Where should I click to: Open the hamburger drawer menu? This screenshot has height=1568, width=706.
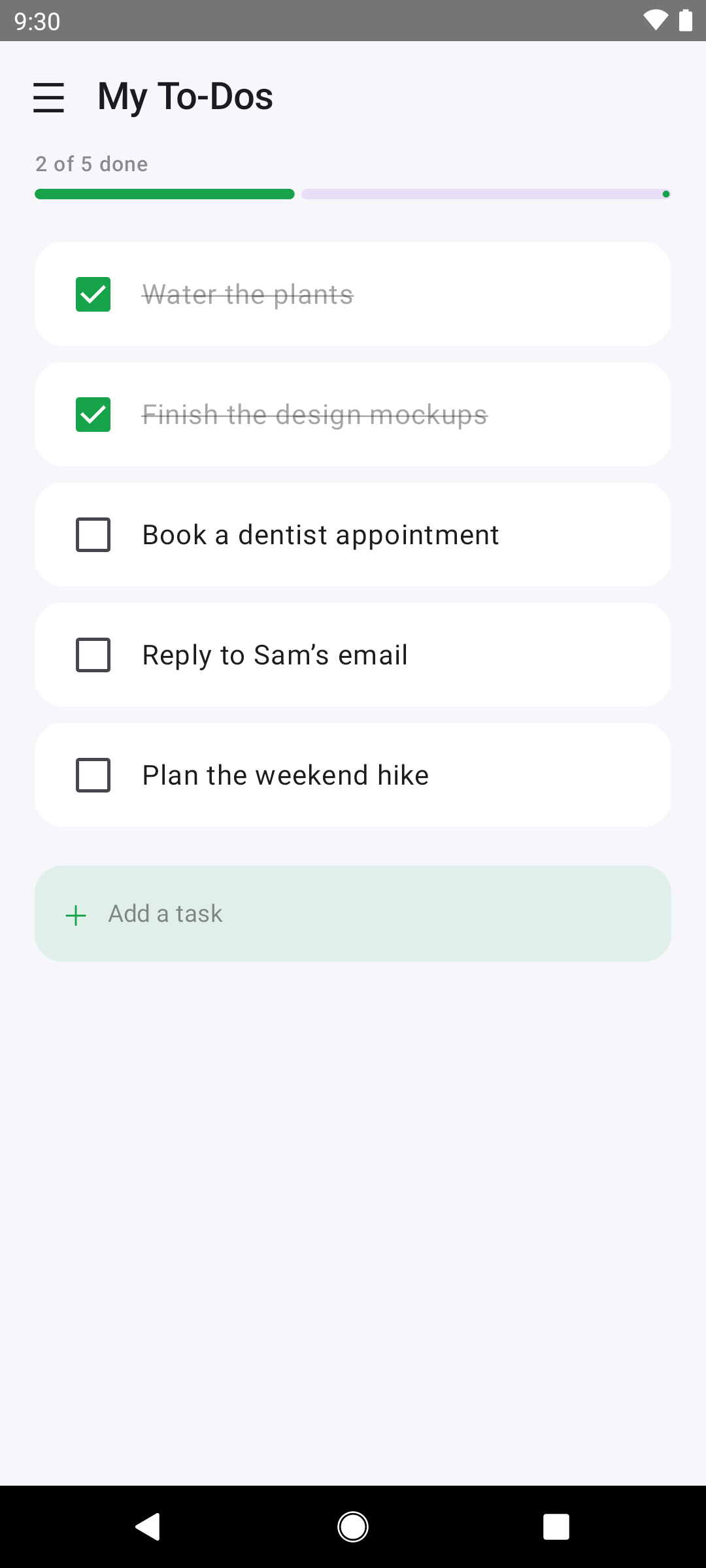[x=48, y=97]
